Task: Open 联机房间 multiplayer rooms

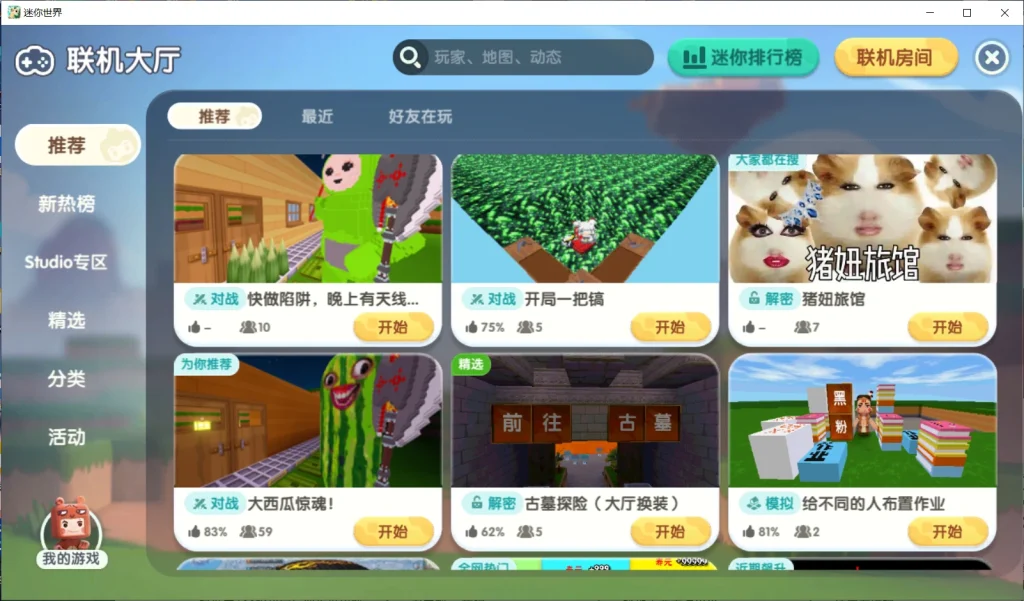Action: coord(894,58)
